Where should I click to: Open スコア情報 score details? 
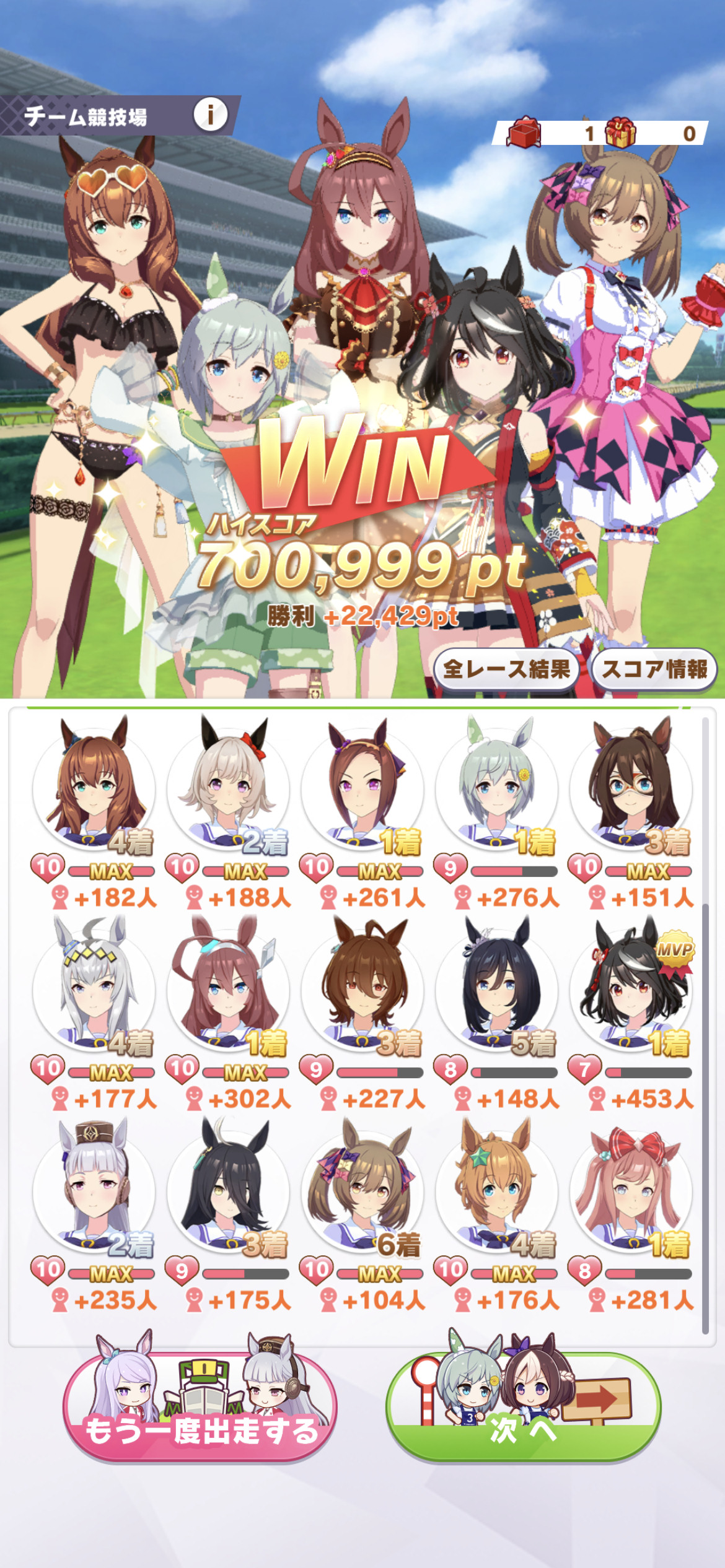[654, 669]
